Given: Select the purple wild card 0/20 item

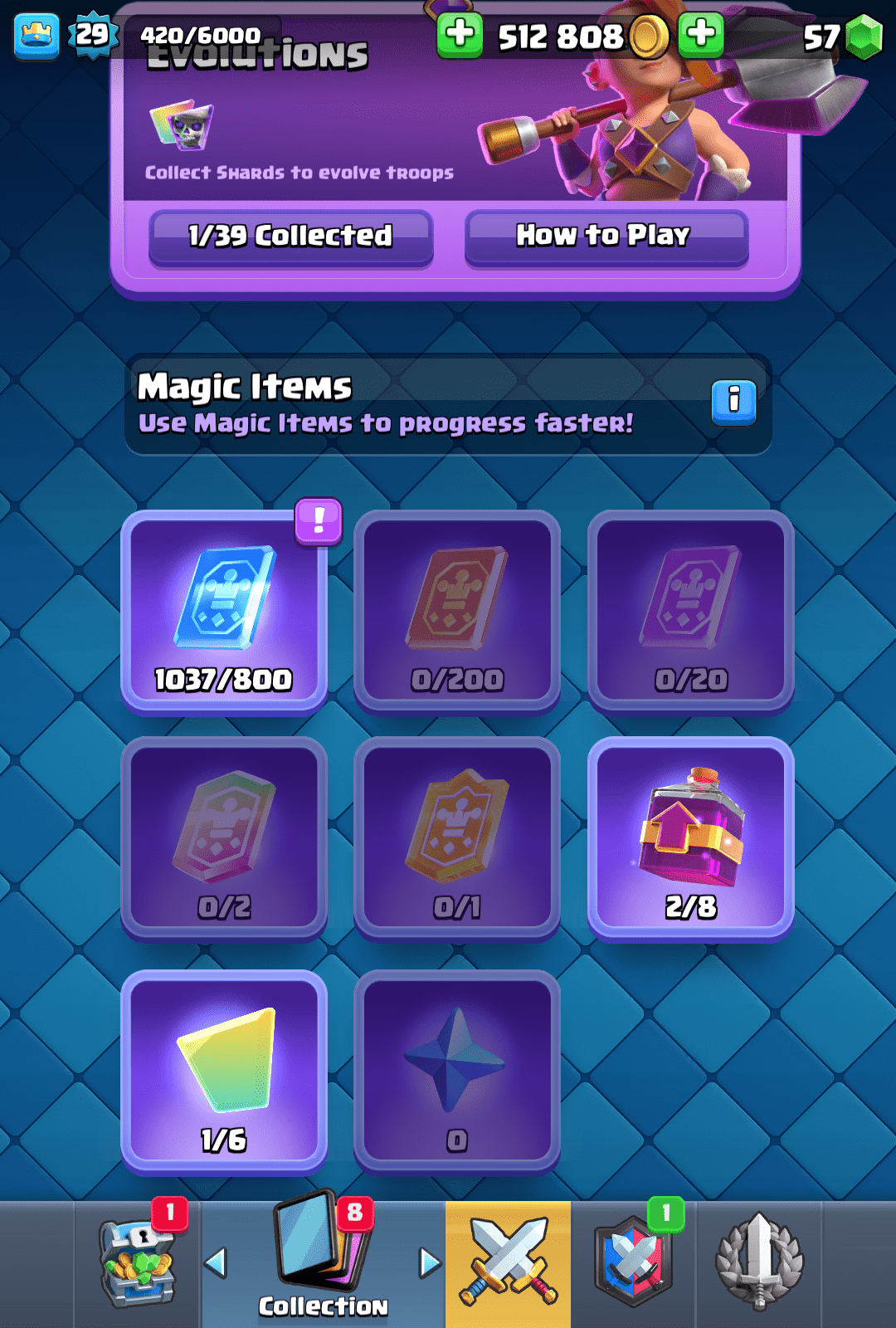Looking at the screenshot, I should point(690,612).
